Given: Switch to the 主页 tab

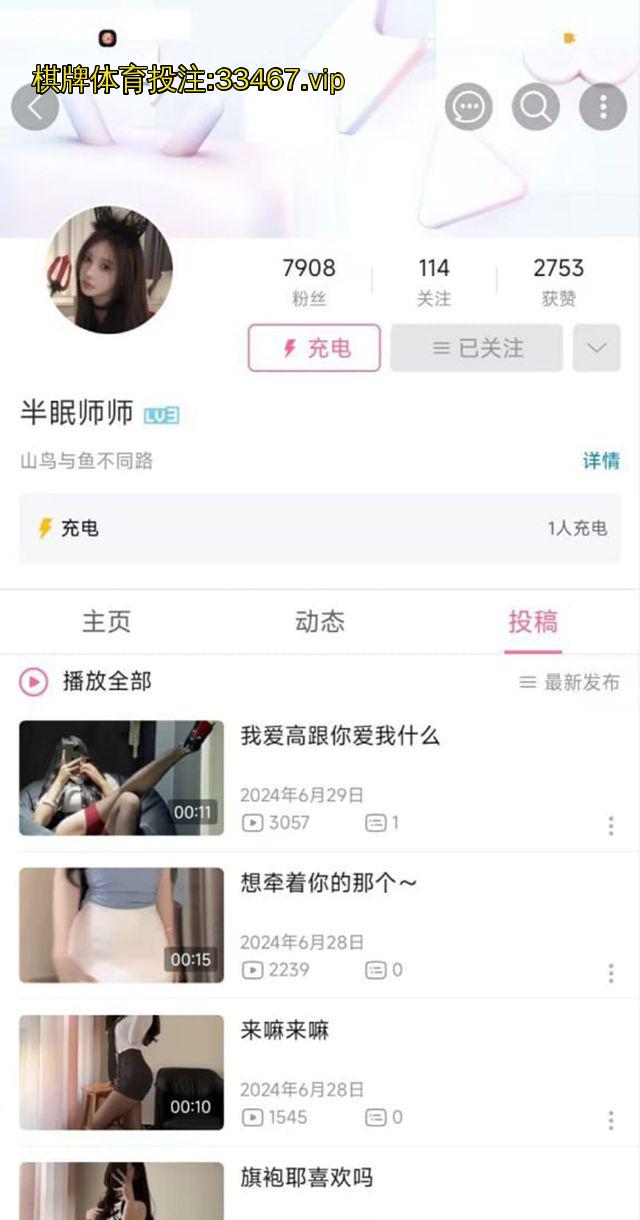Looking at the screenshot, I should tap(106, 622).
